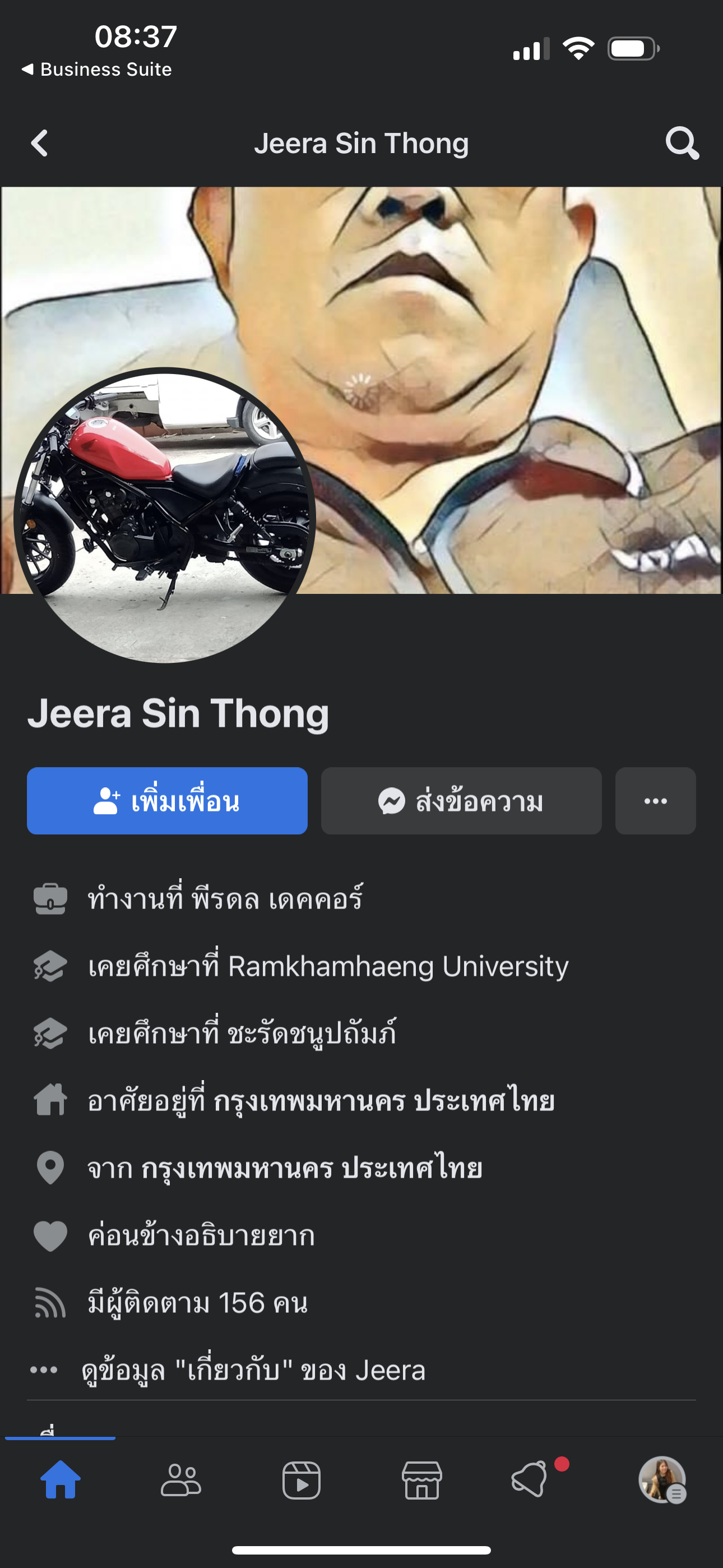Open the profile search magnifier
Viewport: 723px width, 1568px height.
point(682,144)
